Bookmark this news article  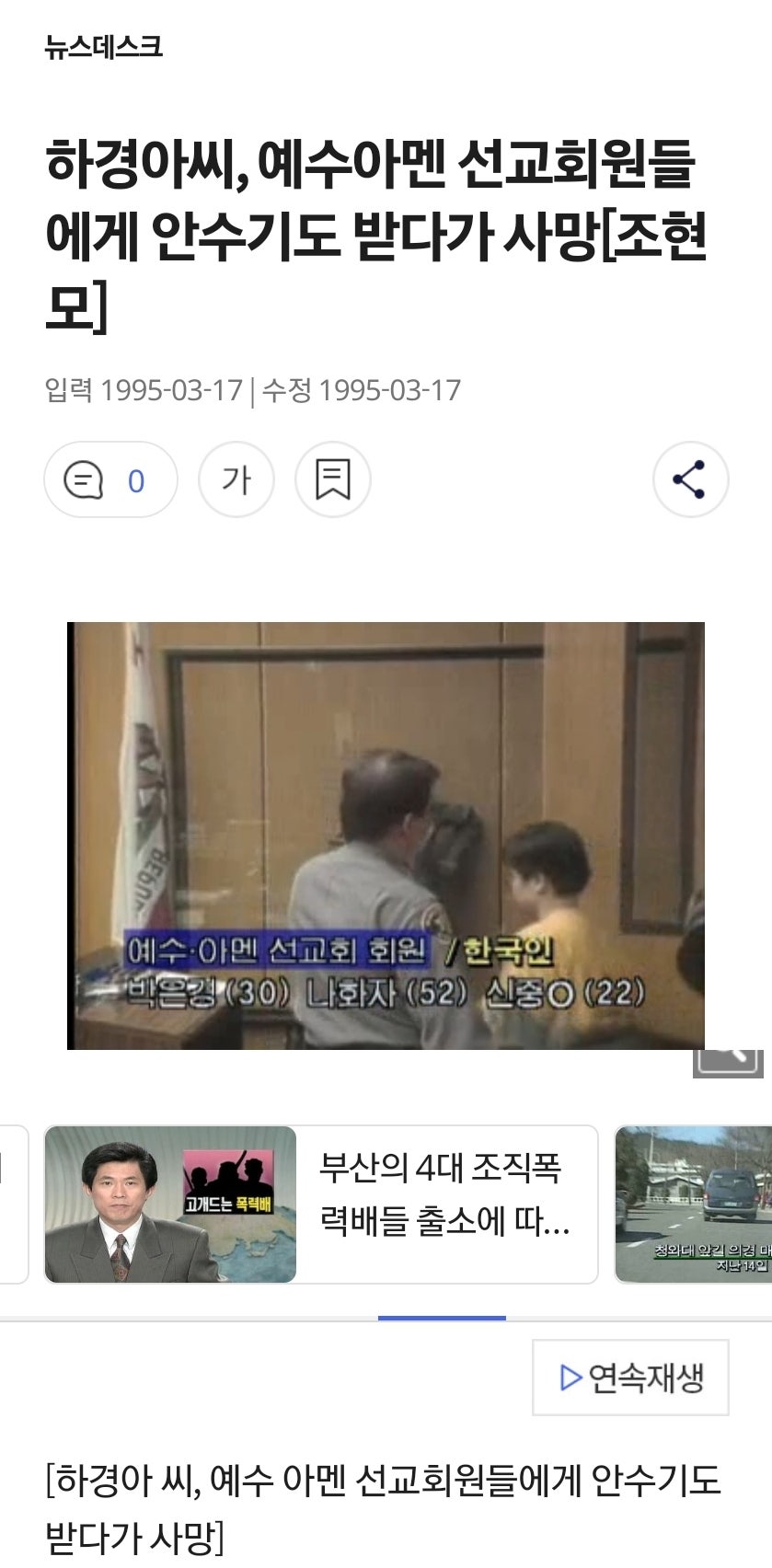pyautogui.click(x=332, y=480)
